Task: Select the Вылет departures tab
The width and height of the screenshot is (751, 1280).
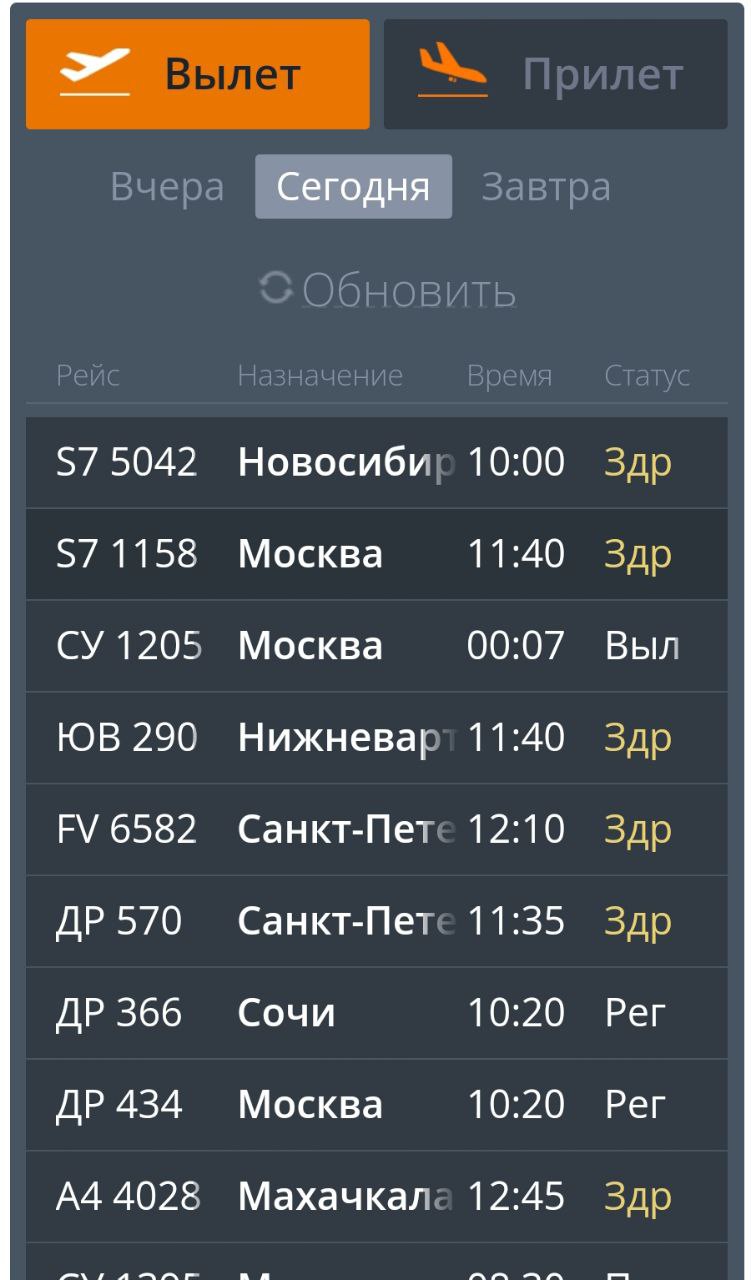Action: pyautogui.click(x=197, y=75)
